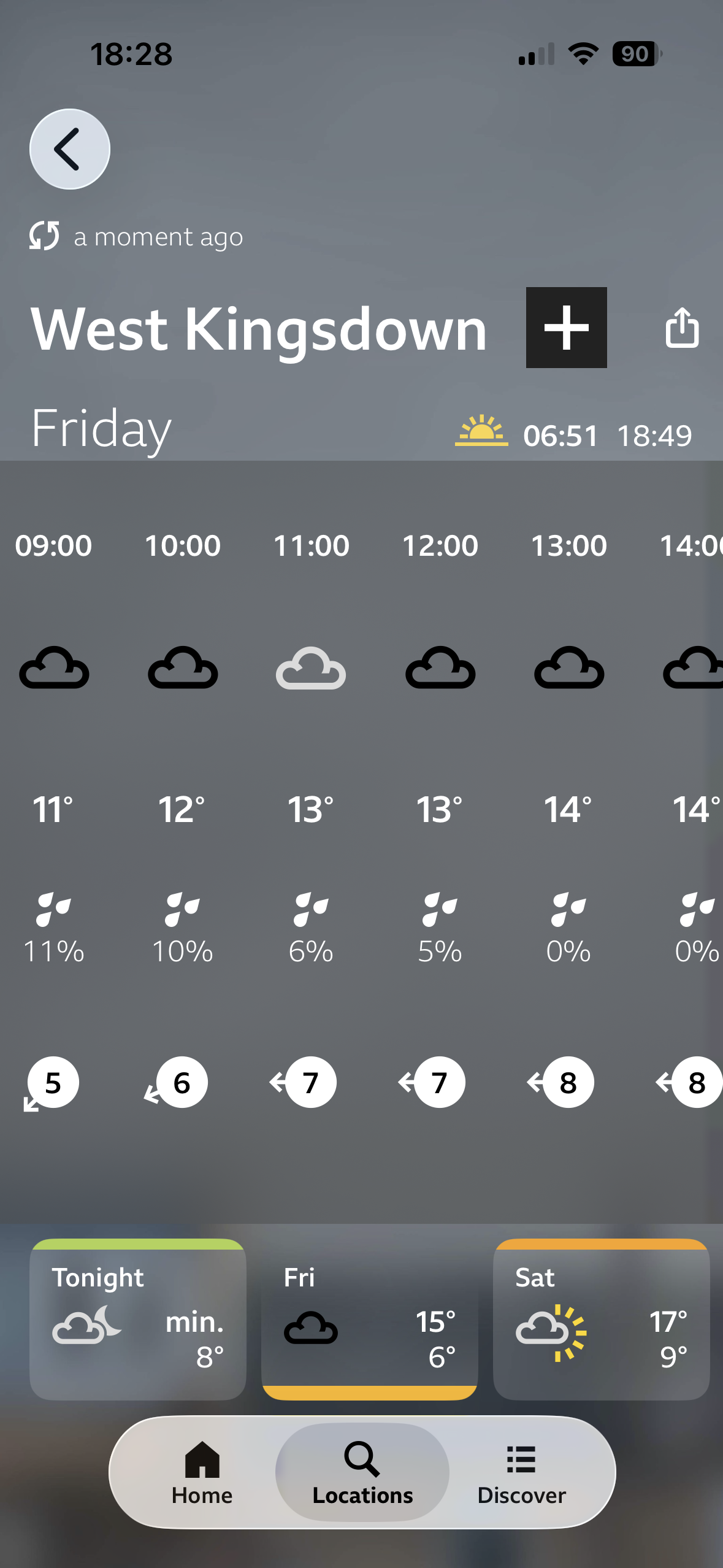The width and height of the screenshot is (723, 1568).
Task: Add West Kingsdown to saved locations
Action: coord(566,328)
